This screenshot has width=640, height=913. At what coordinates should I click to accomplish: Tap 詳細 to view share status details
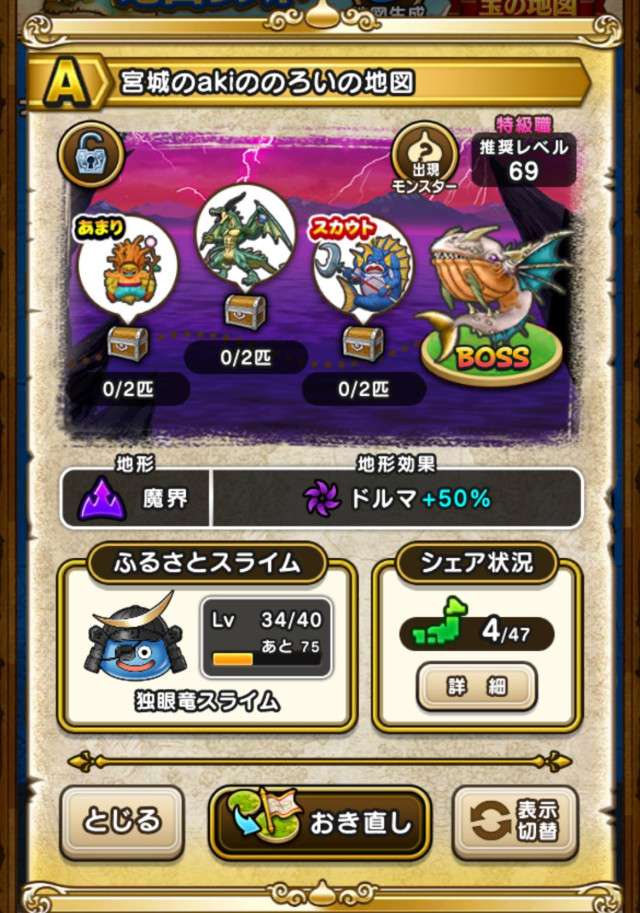click(x=476, y=687)
